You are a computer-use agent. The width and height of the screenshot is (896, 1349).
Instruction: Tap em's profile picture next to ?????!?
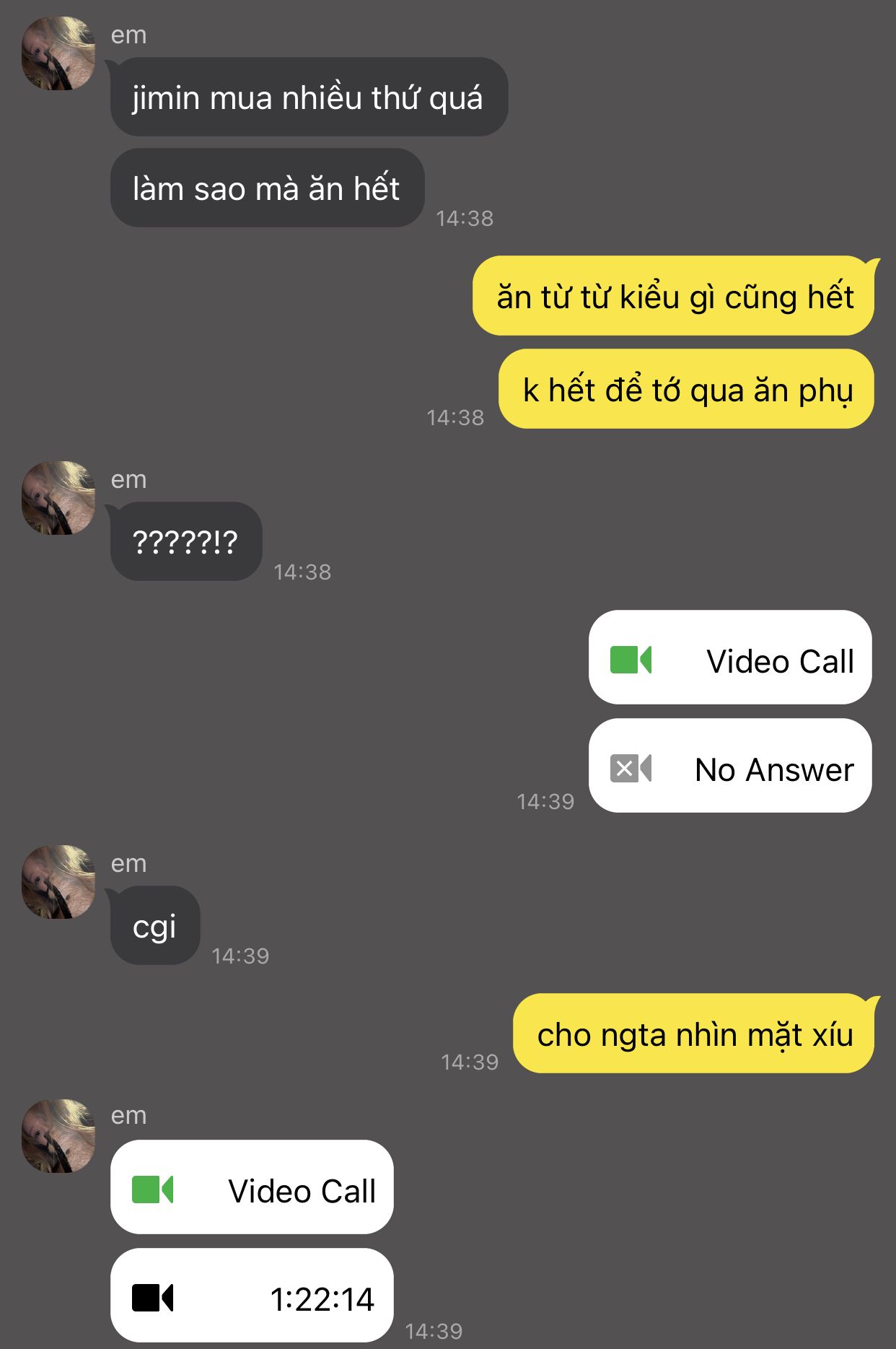(x=58, y=498)
